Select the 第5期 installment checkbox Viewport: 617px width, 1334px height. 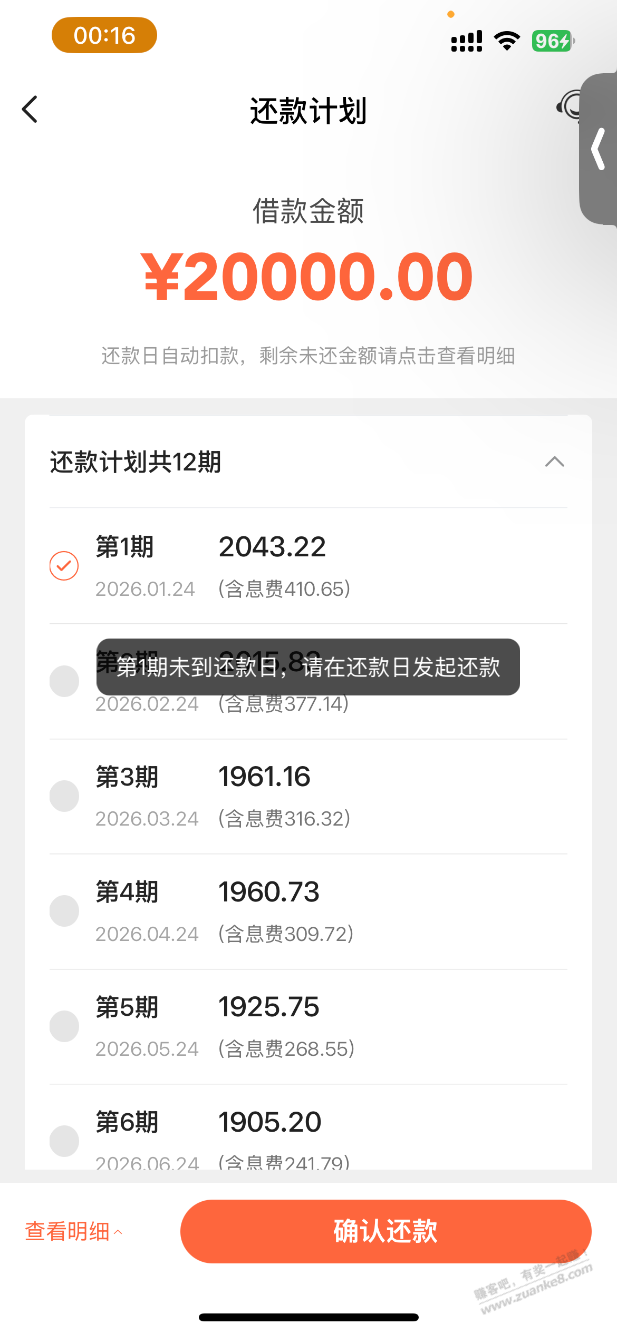pos(64,1026)
